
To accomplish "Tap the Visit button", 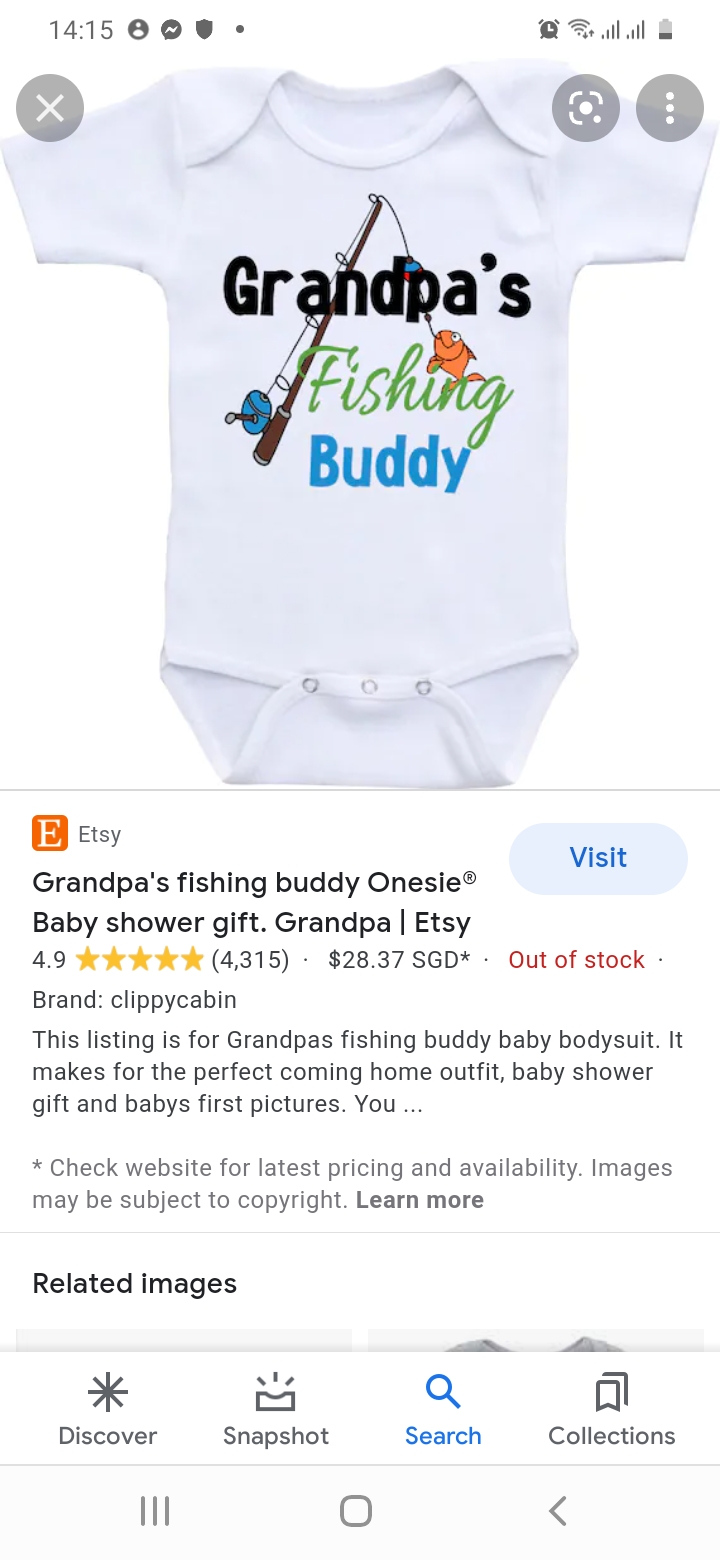I will pos(598,858).
